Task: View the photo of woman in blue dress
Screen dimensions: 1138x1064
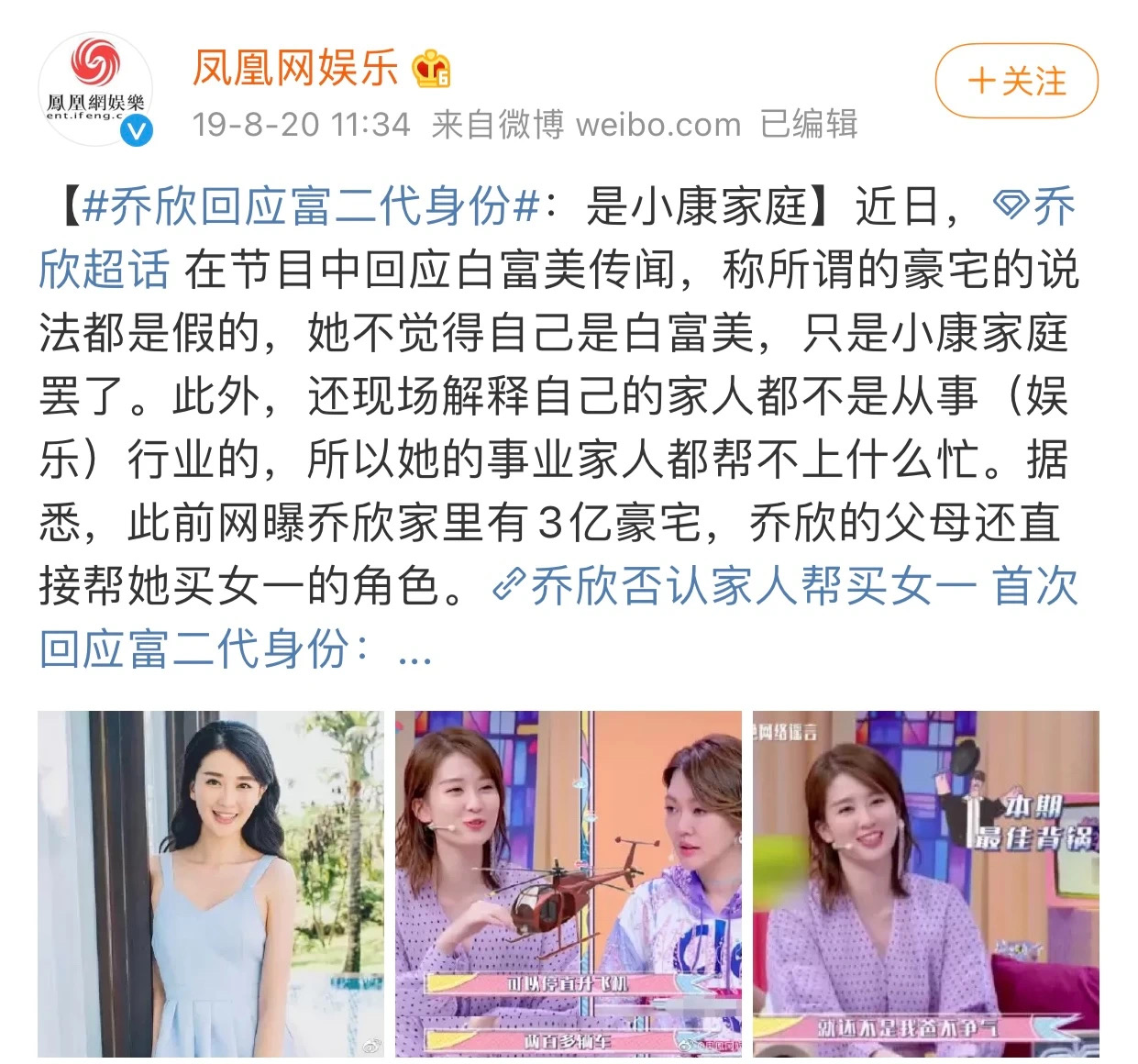Action: [210, 883]
